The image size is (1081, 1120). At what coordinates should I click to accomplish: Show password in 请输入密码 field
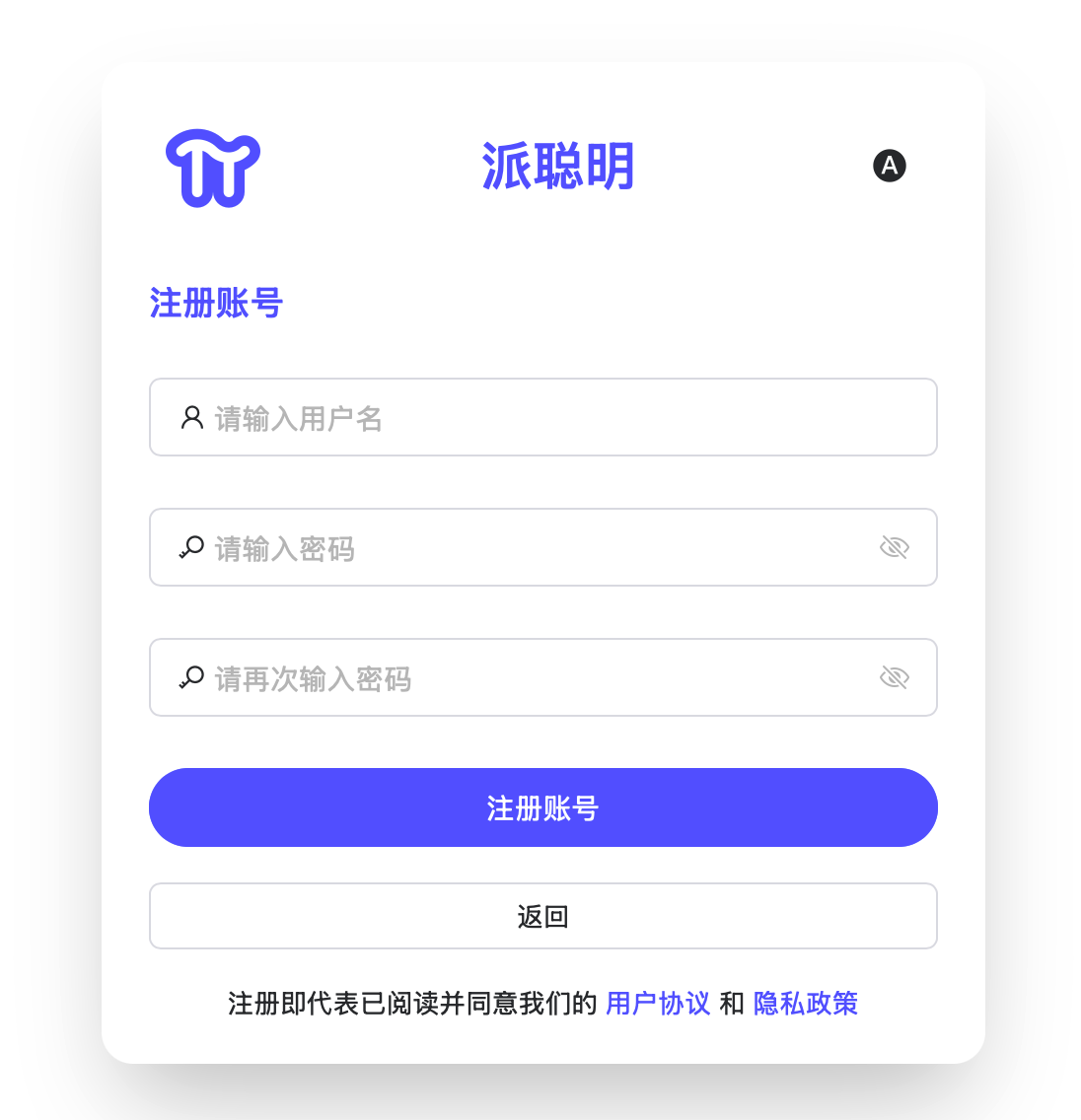tap(894, 547)
